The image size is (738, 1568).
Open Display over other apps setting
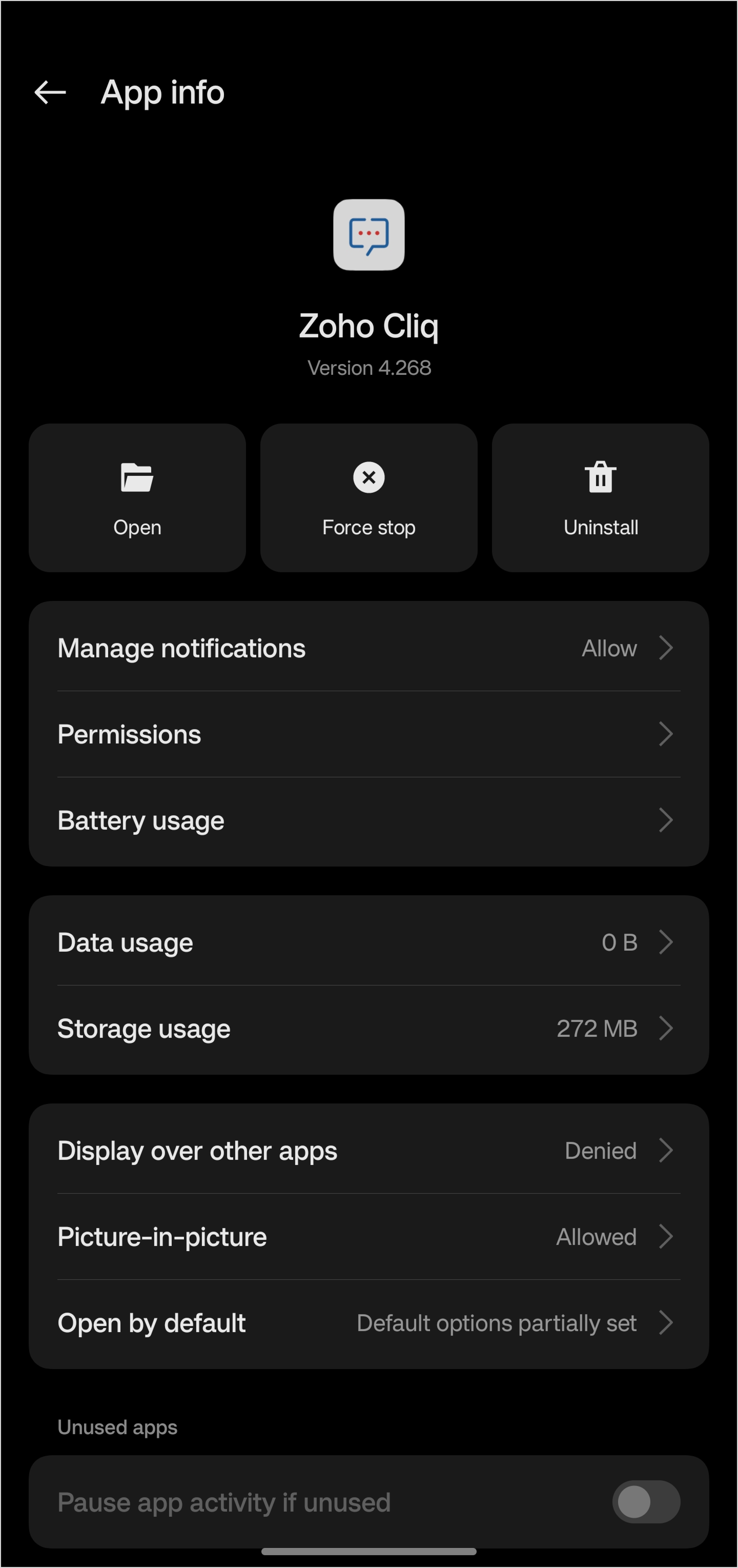(x=369, y=1150)
